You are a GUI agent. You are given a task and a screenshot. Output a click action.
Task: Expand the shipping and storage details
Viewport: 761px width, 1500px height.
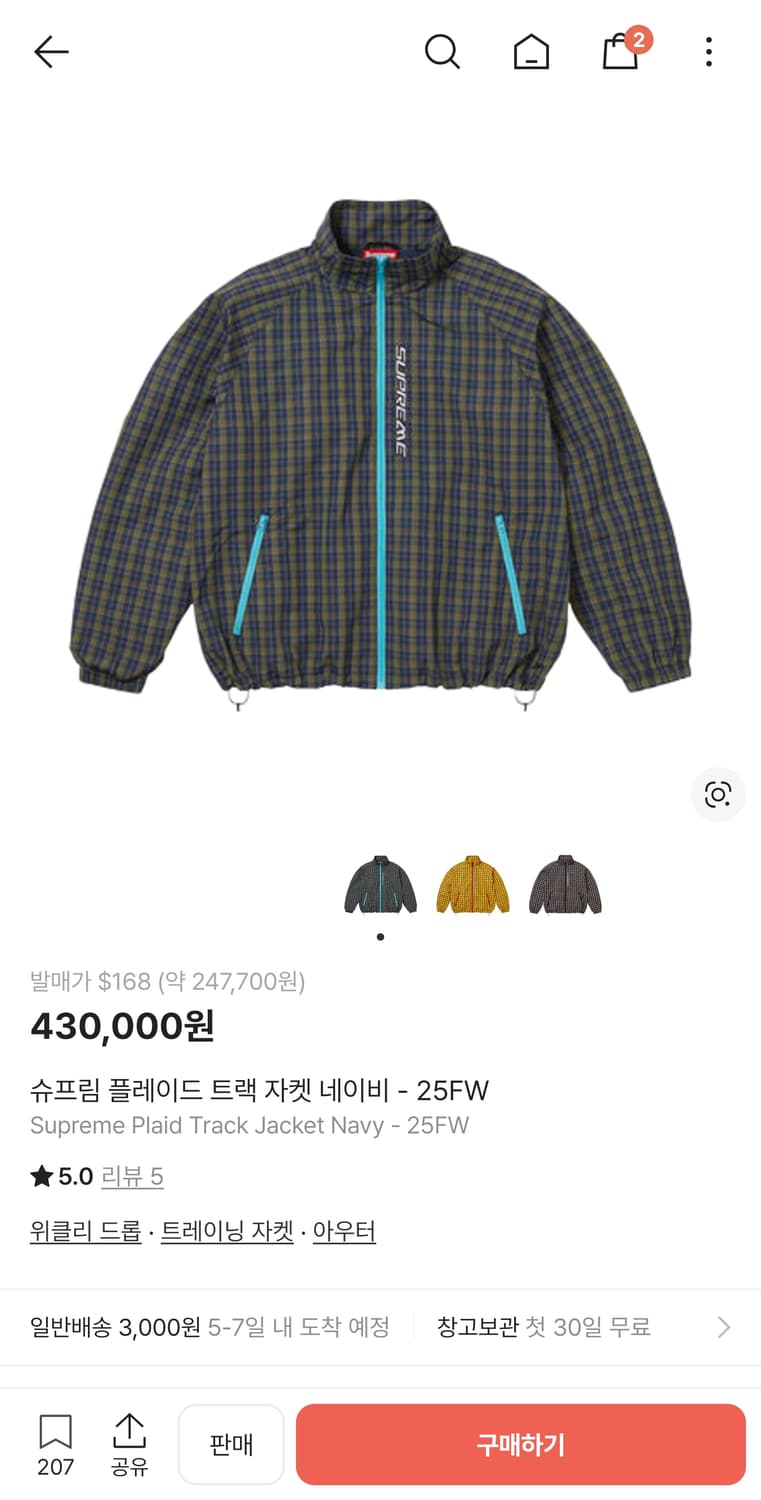pos(722,1326)
